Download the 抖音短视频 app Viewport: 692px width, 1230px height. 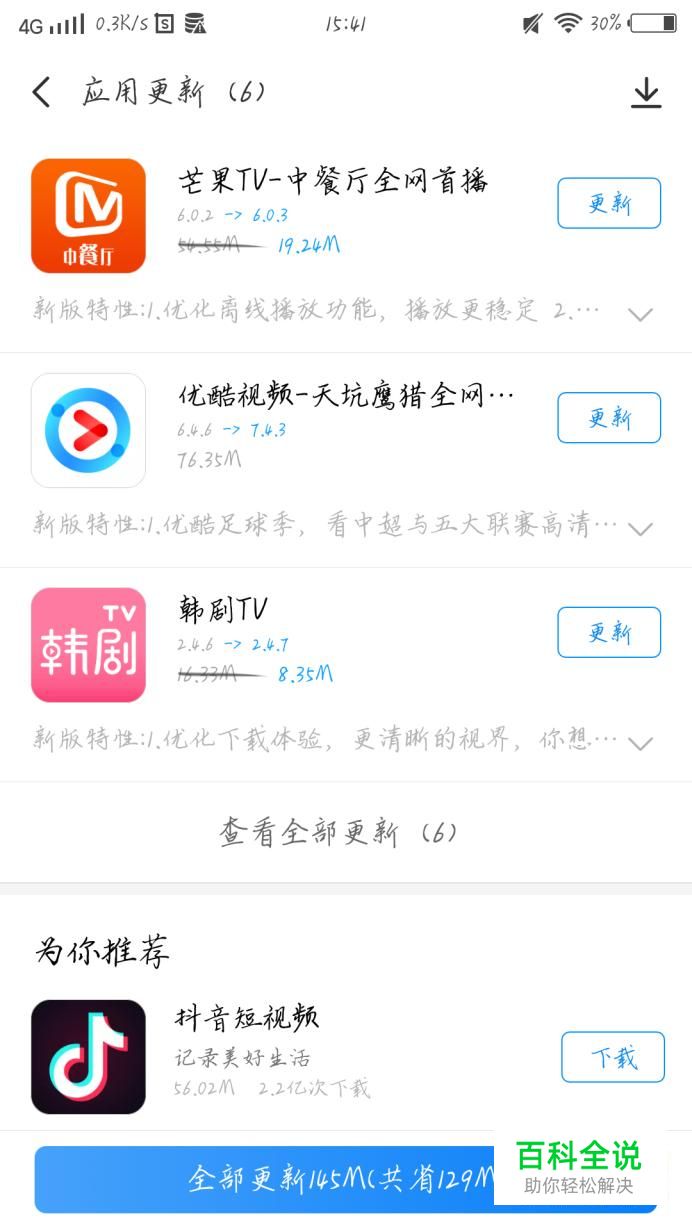coord(612,1057)
